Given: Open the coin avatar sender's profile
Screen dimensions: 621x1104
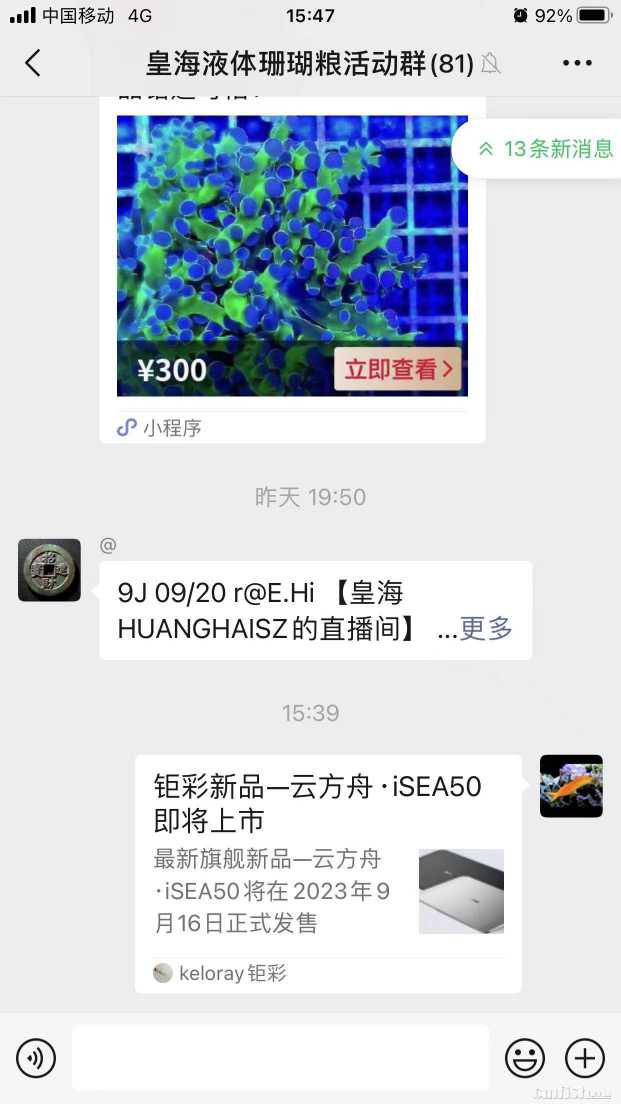Looking at the screenshot, I should point(49,570).
